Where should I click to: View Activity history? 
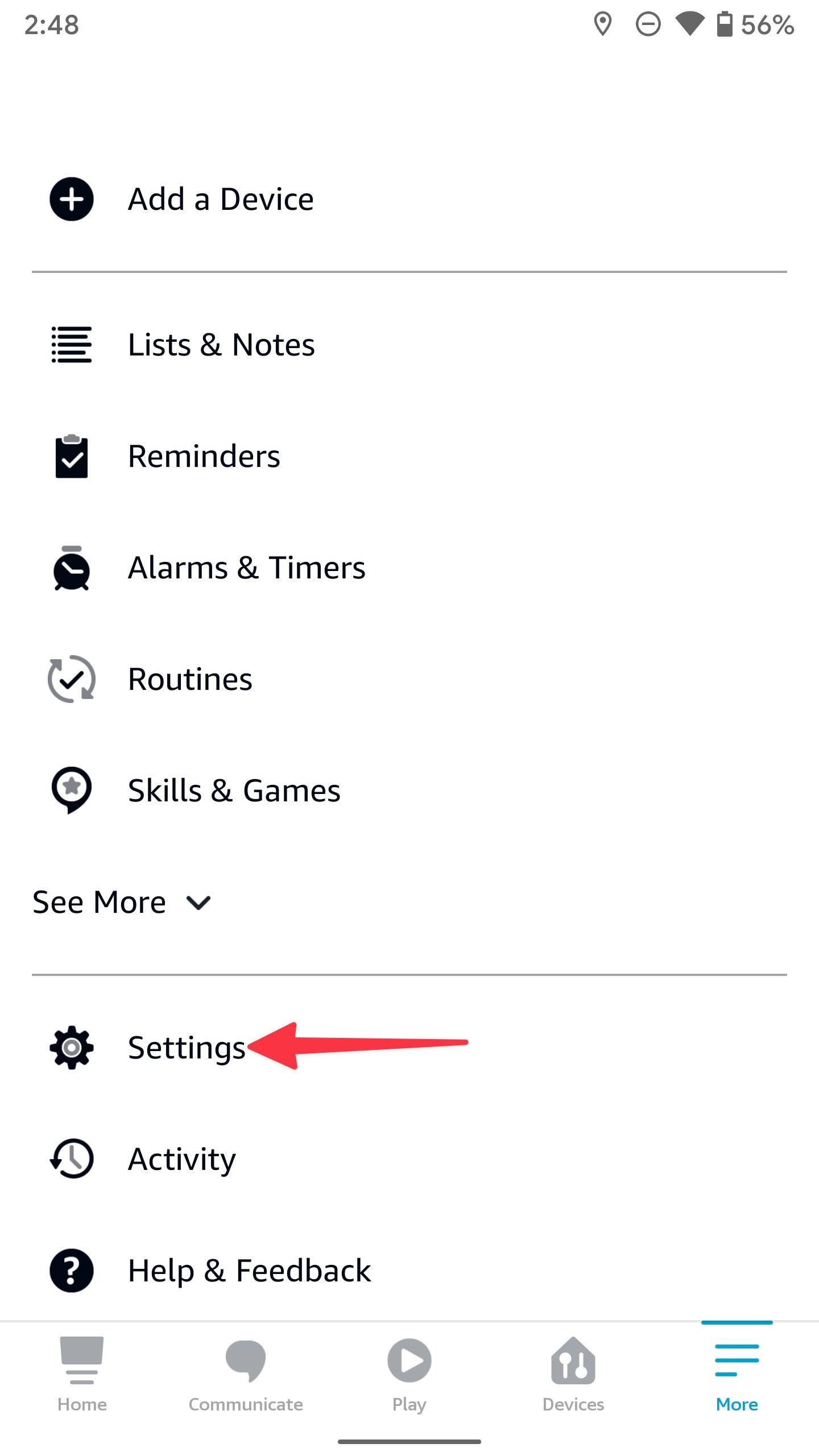click(x=181, y=1159)
